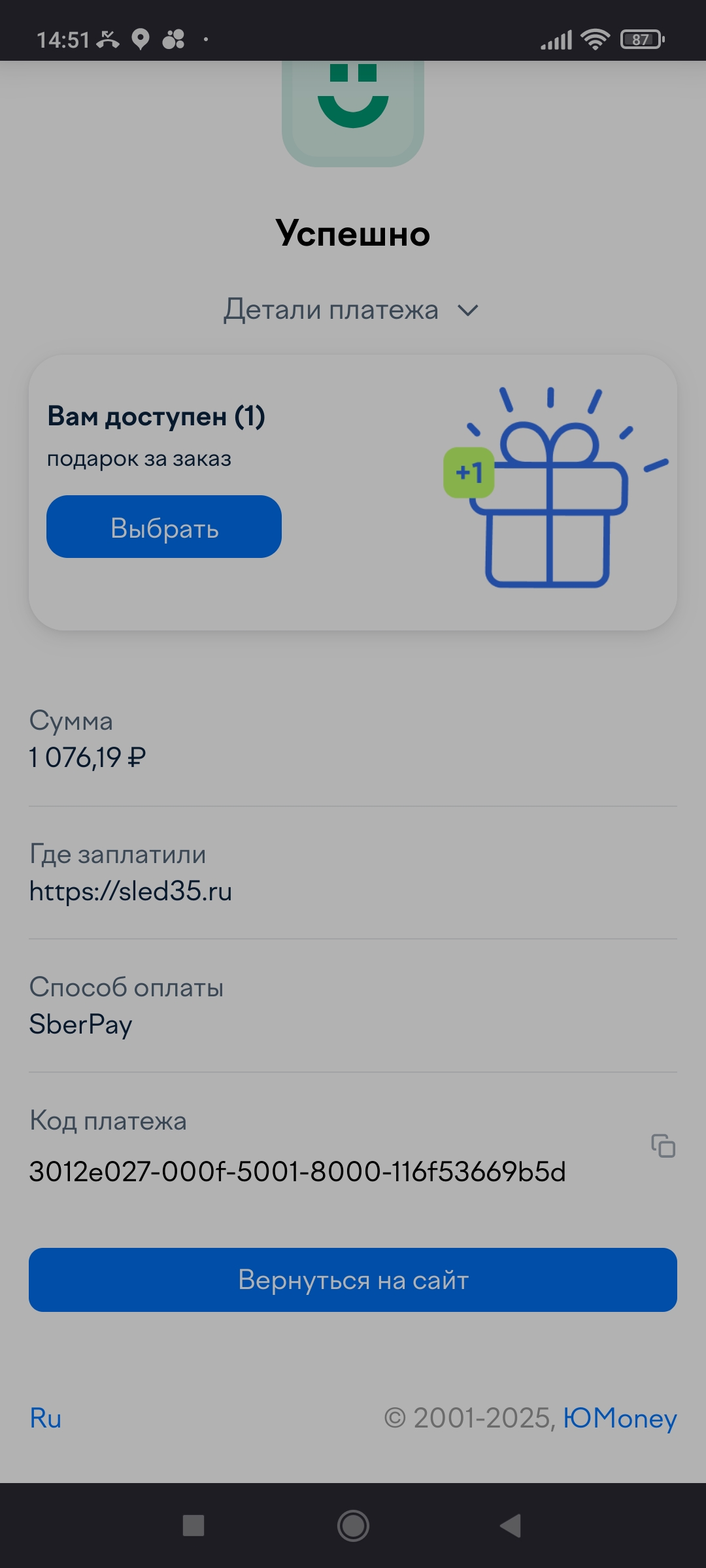Go back using the system back button
Image resolution: width=706 pixels, height=1568 pixels.
pos(511,1526)
